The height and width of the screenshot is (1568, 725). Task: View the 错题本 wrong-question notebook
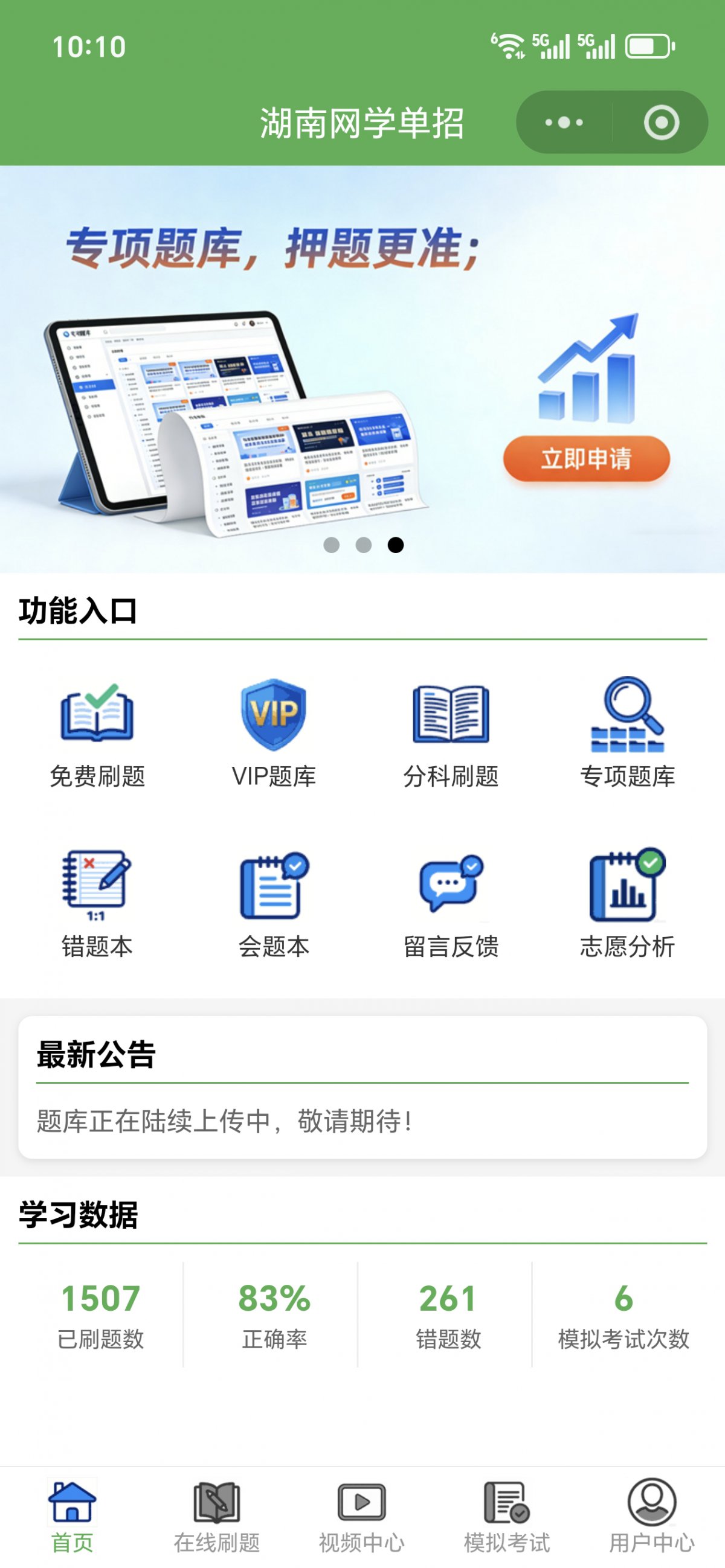(97, 904)
